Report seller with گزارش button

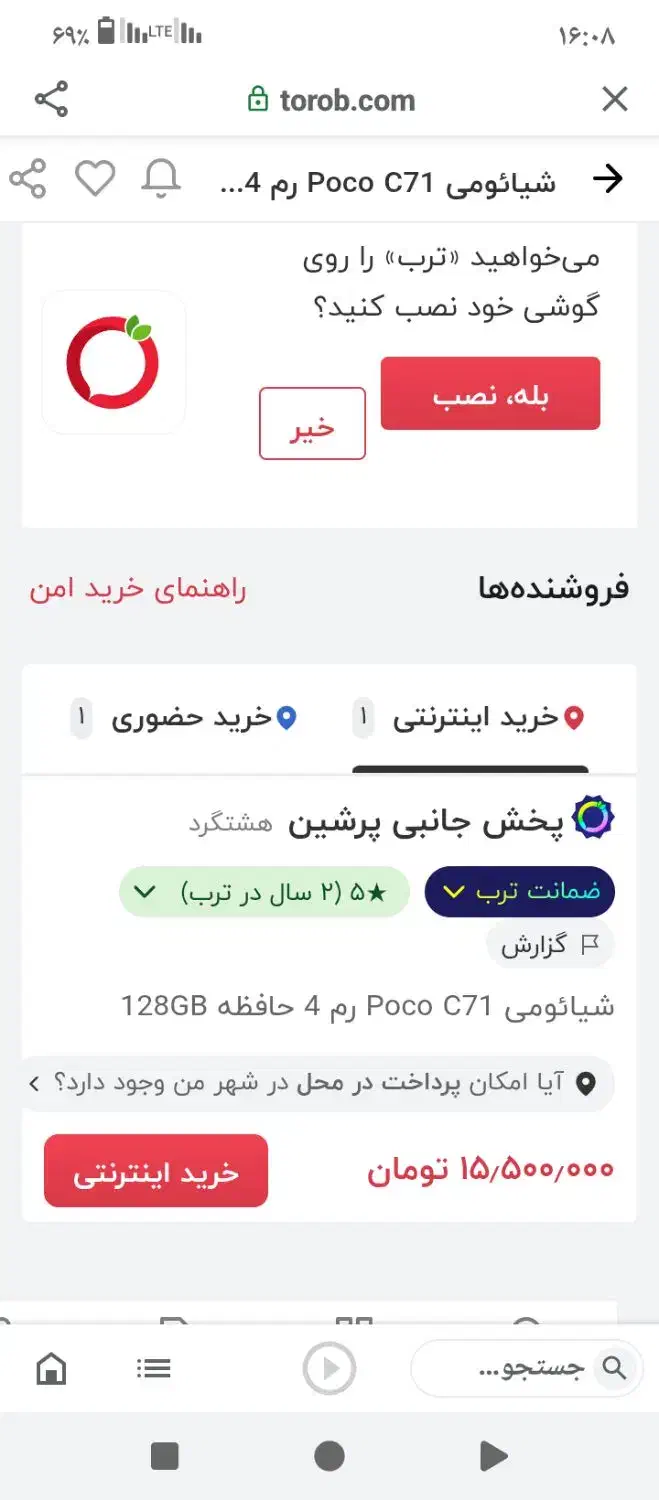(x=550, y=945)
